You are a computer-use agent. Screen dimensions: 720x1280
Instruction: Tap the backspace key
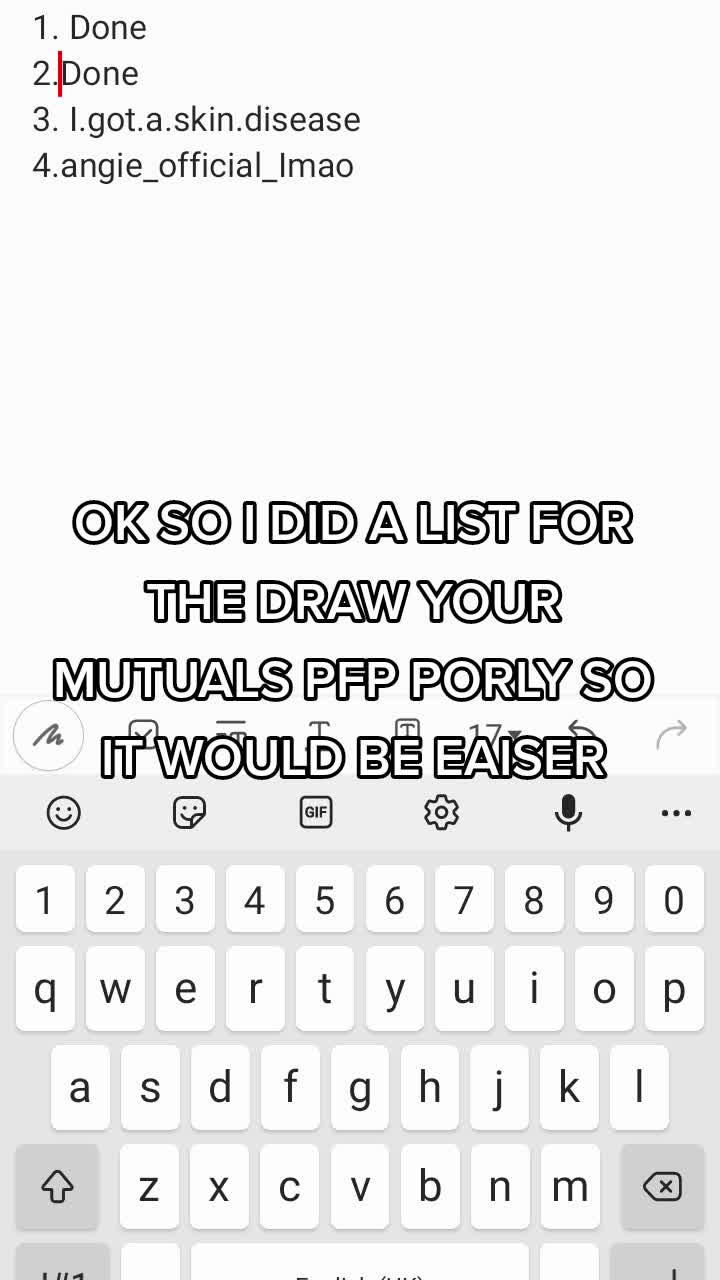662,1187
